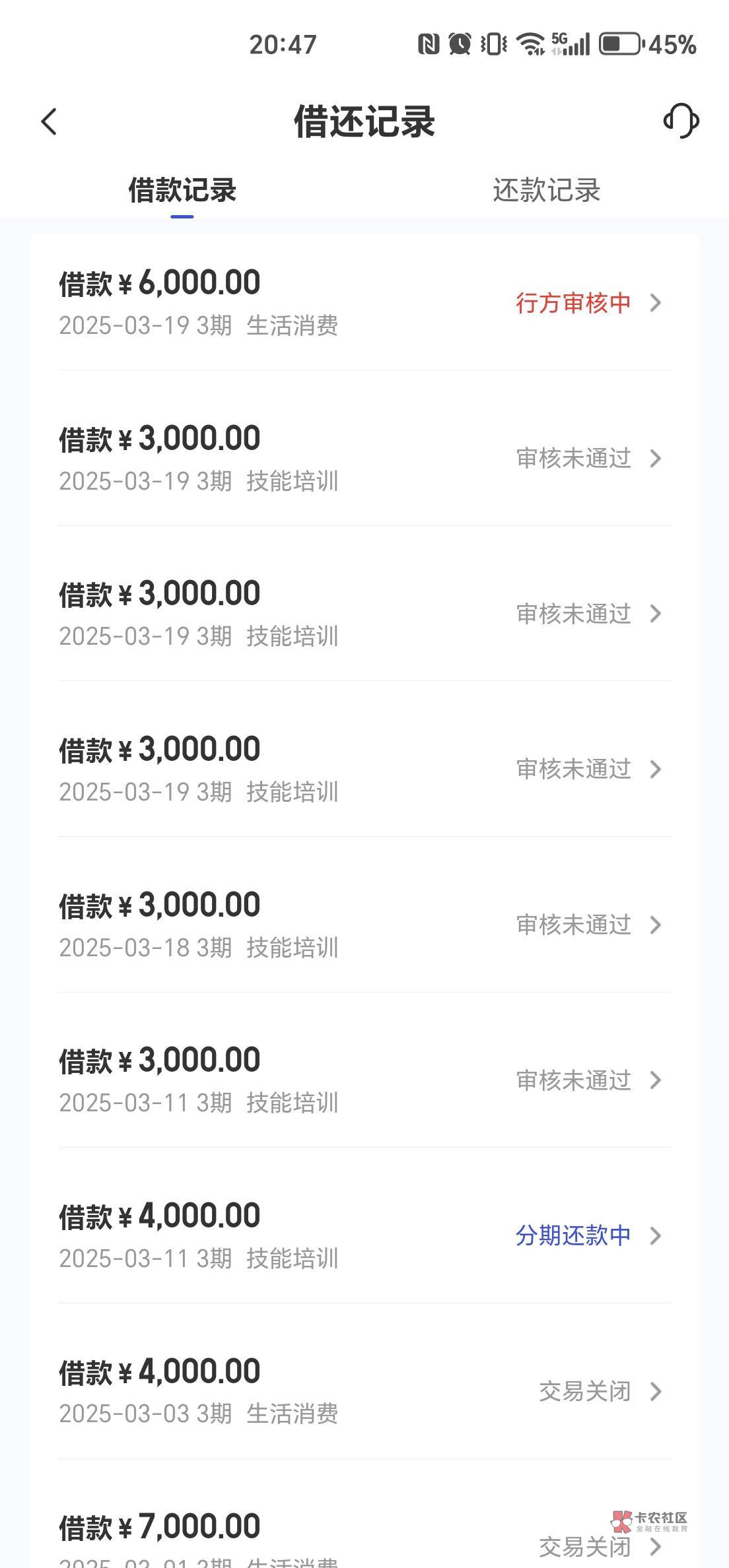Open the ¥7,000.00 loan record

(364, 1538)
